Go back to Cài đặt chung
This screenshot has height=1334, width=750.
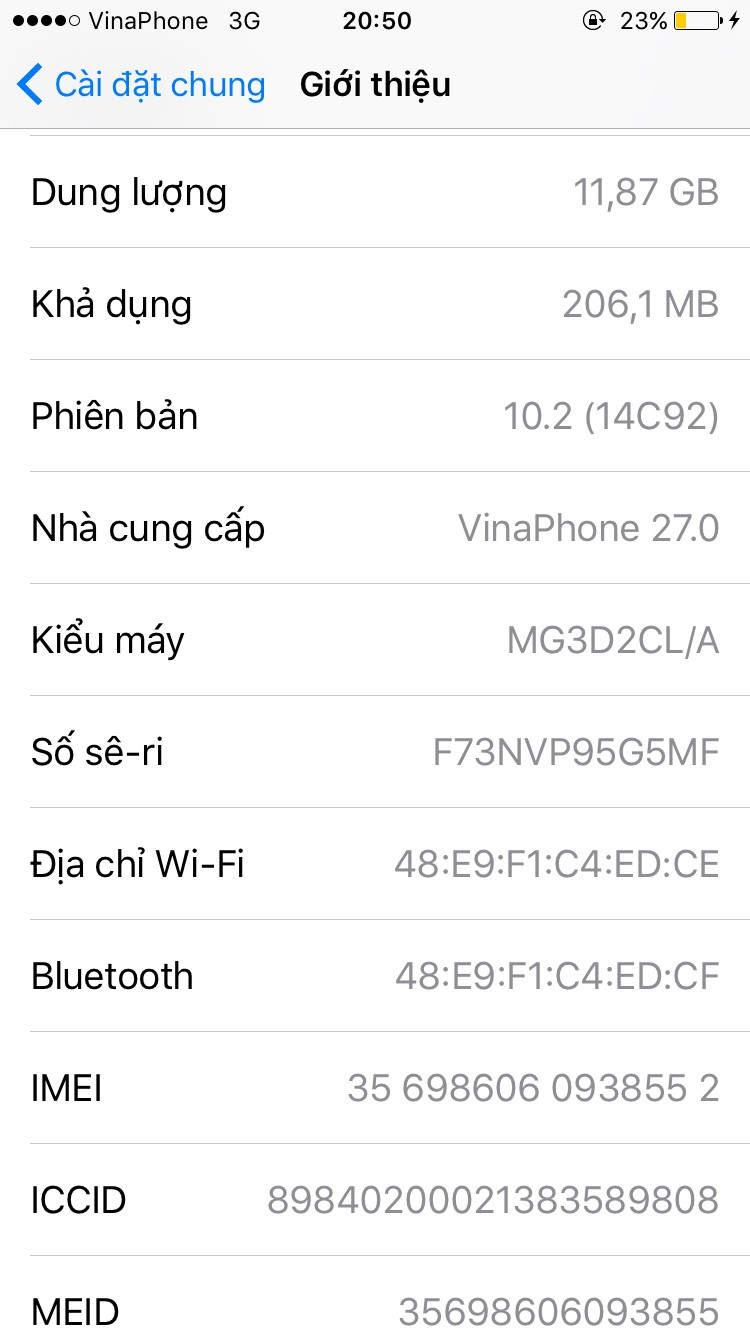[140, 85]
